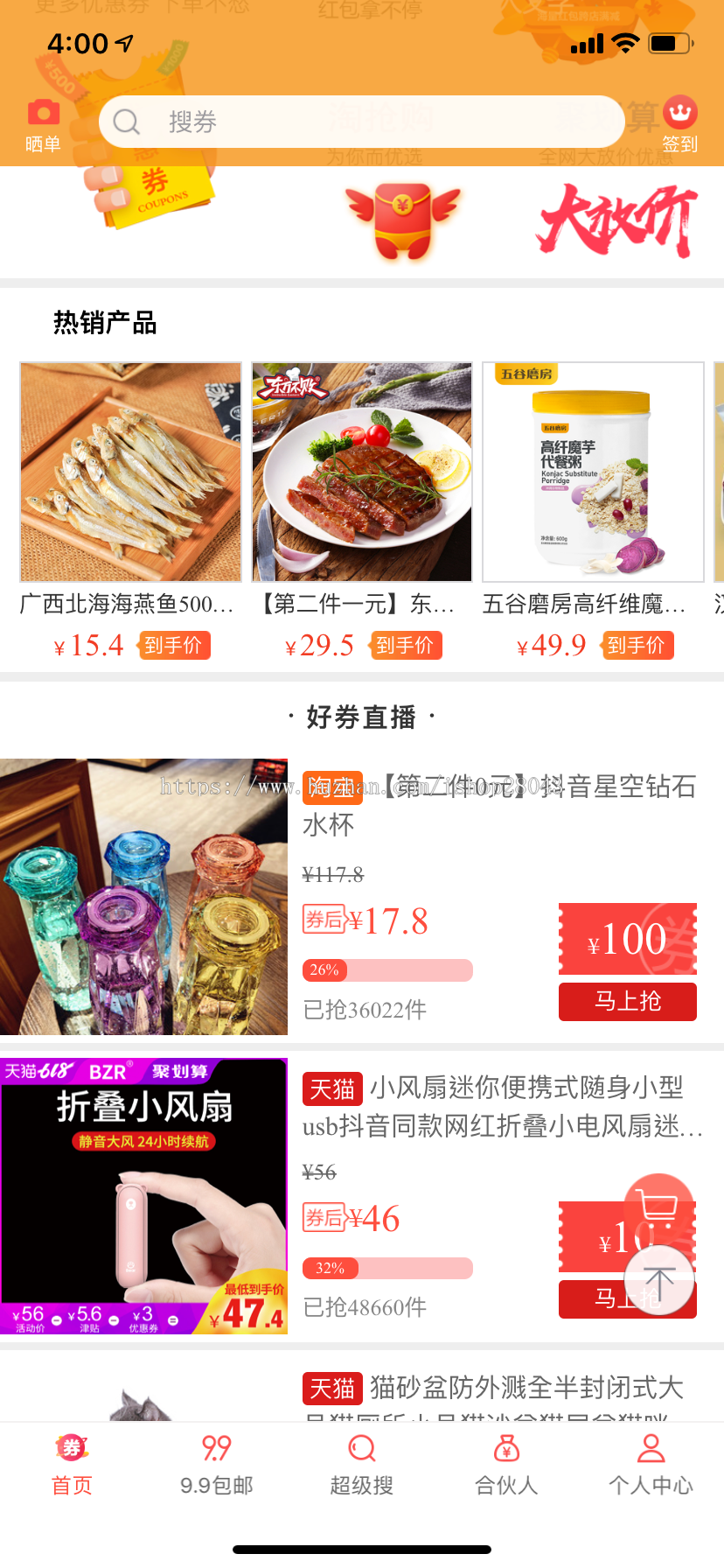Image resolution: width=724 pixels, height=1568 pixels.
Task: Select the 首页 home tab
Action: coord(71,1465)
